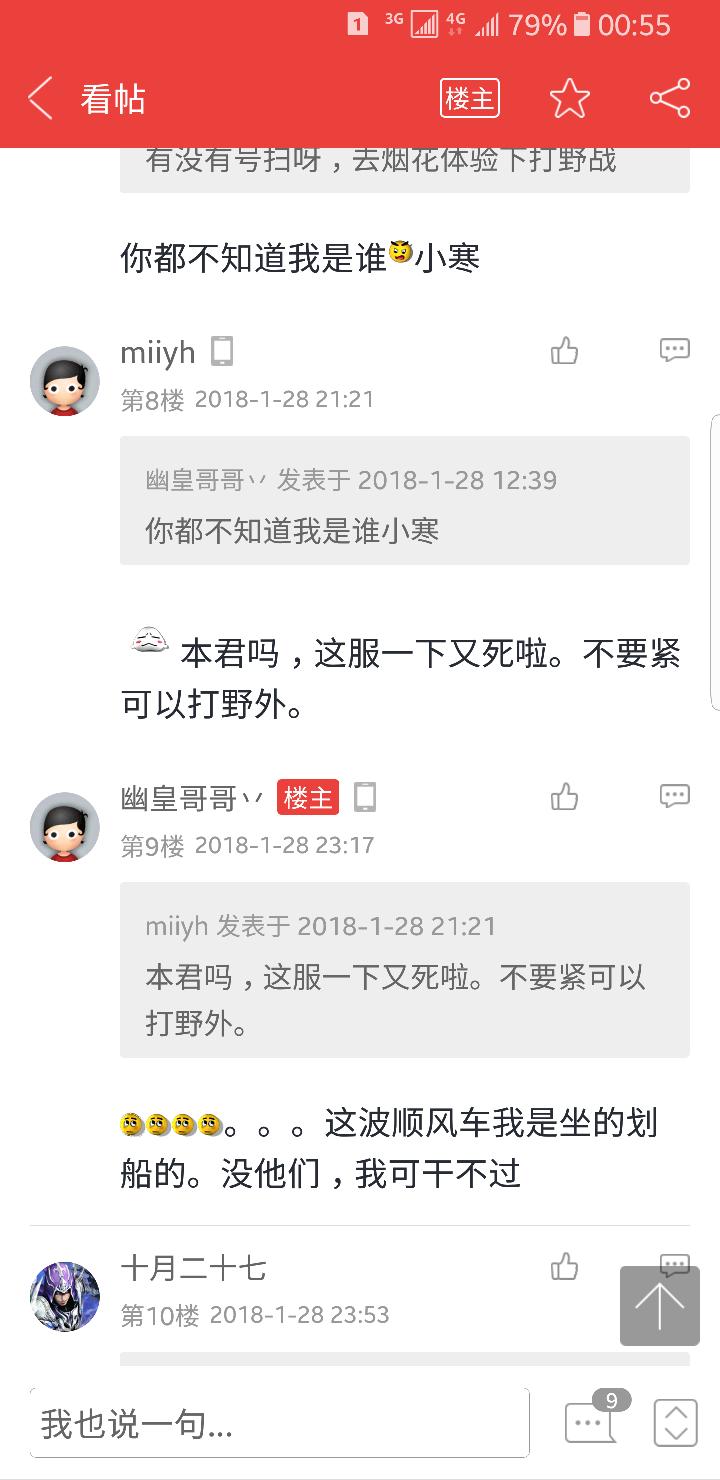This screenshot has height=1480, width=720.
Task: Like 幽皇哥哥's 第9楼 post
Action: (565, 796)
